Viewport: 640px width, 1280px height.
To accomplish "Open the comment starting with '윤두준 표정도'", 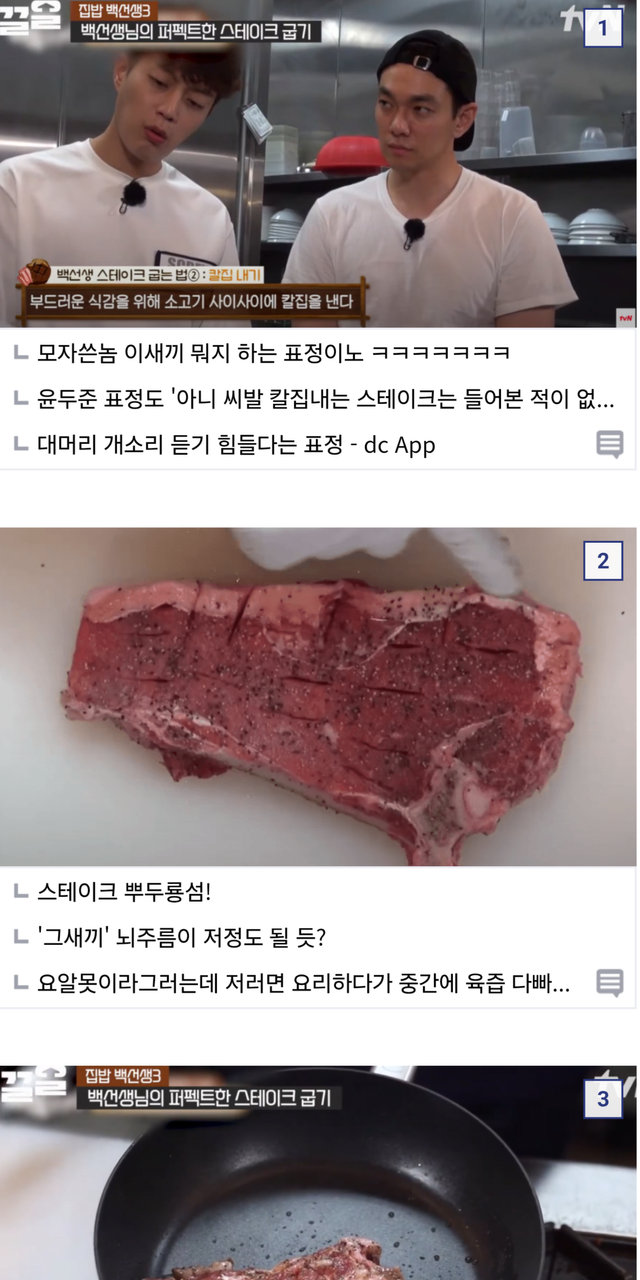I will [325, 399].
